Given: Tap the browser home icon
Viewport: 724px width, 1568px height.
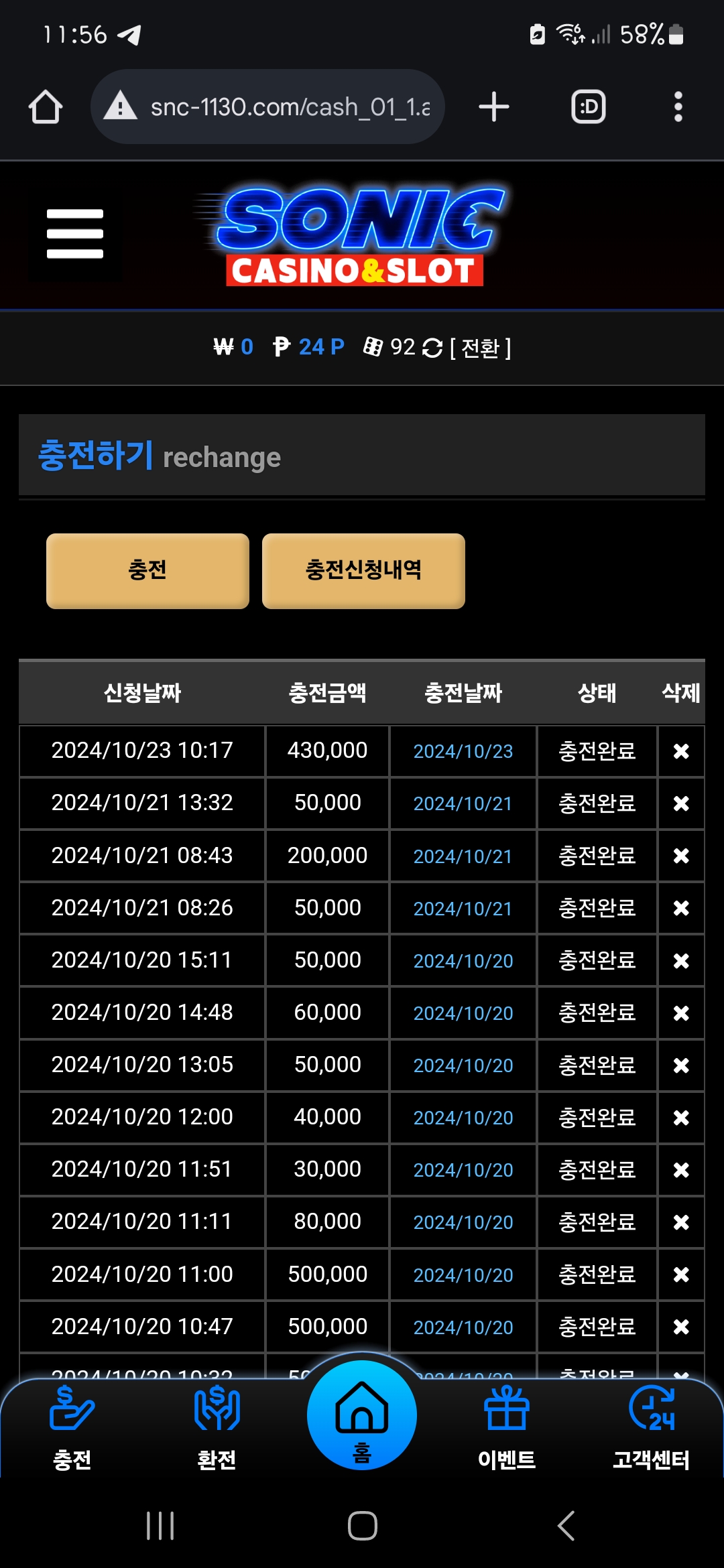Looking at the screenshot, I should pos(46,107).
